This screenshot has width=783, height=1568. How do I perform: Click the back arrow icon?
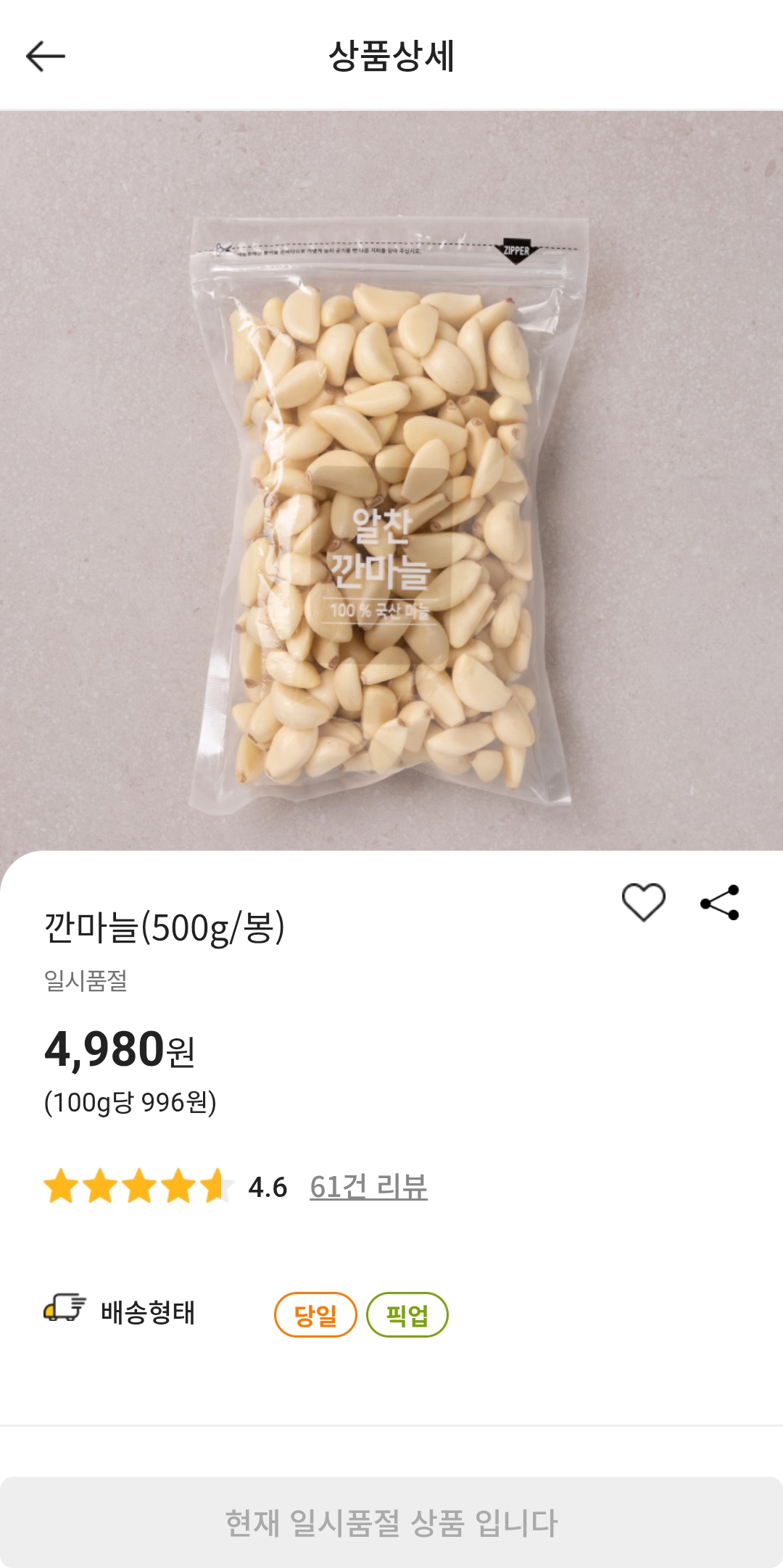[43, 55]
